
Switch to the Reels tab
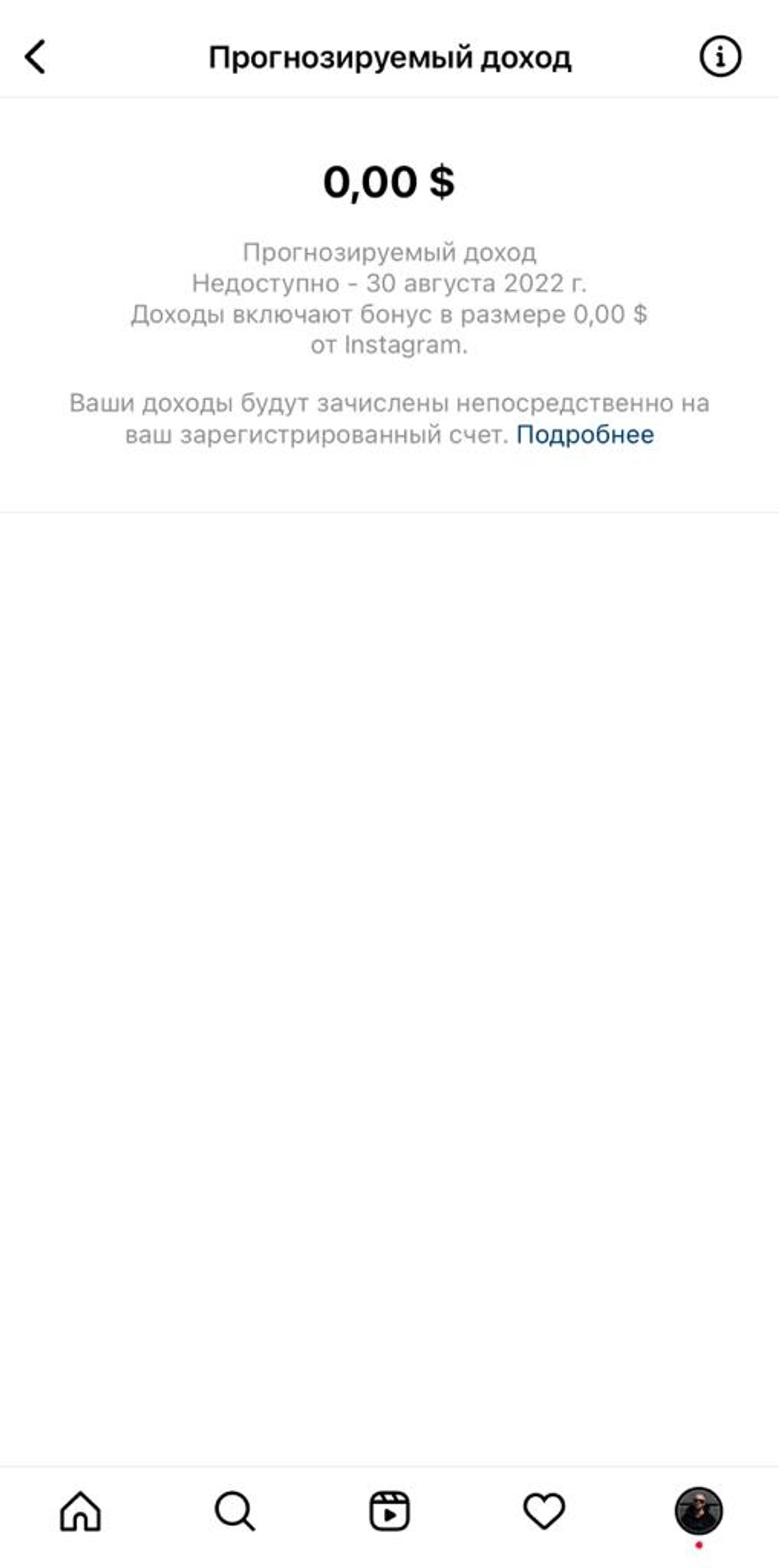(389, 1511)
